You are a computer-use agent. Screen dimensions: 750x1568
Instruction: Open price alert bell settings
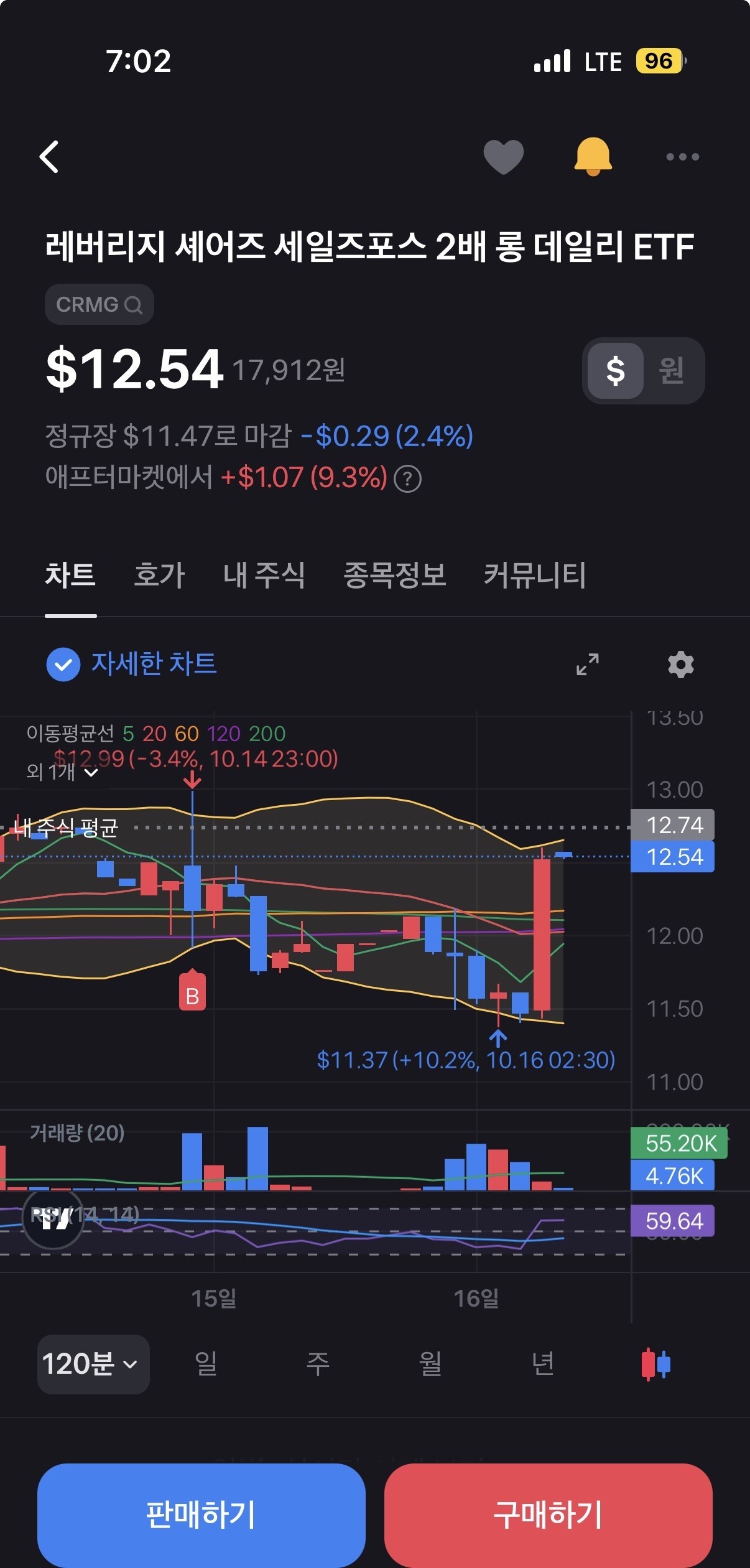click(593, 157)
